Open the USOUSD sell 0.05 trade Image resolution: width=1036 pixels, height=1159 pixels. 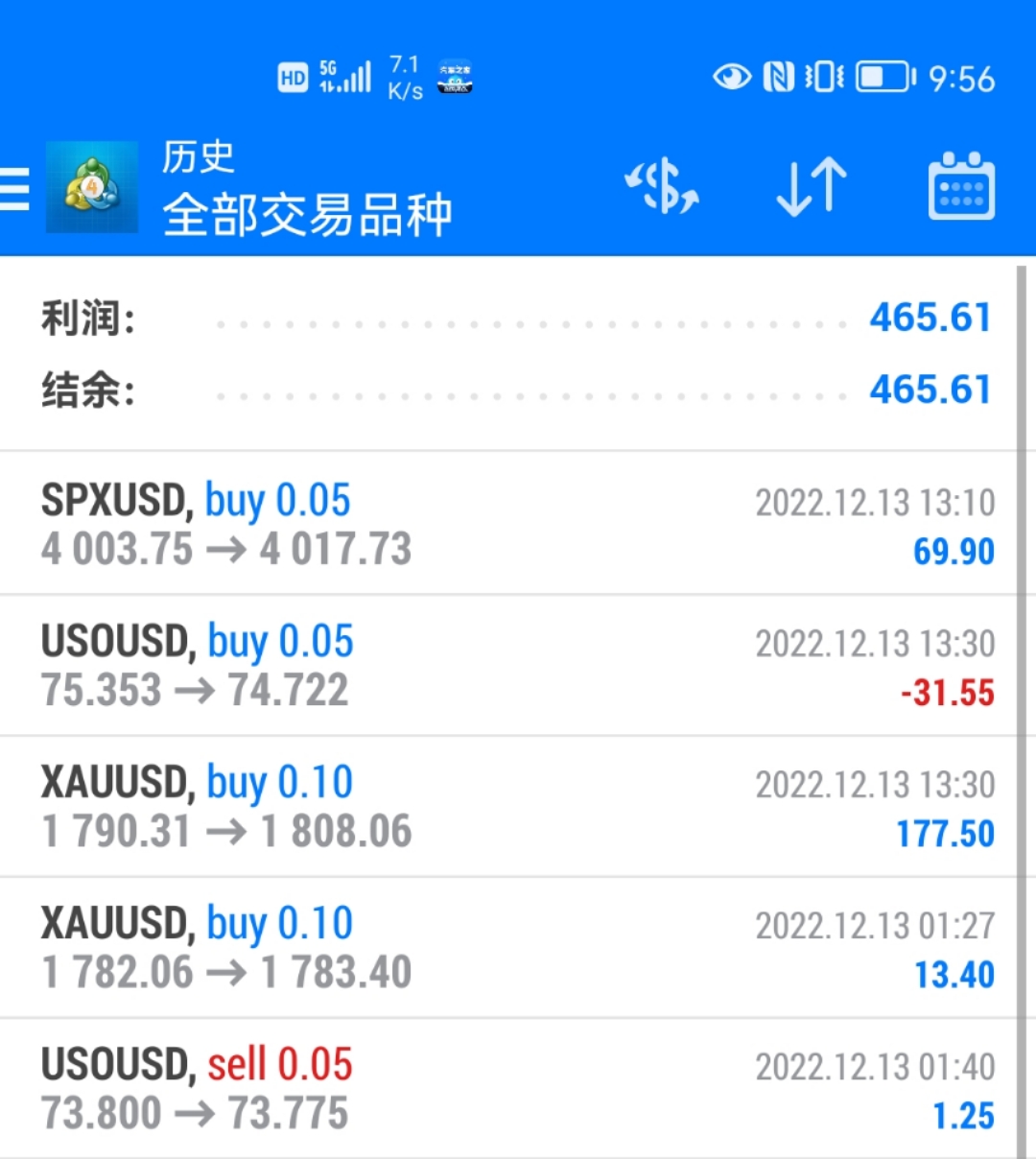[x=508, y=1088]
